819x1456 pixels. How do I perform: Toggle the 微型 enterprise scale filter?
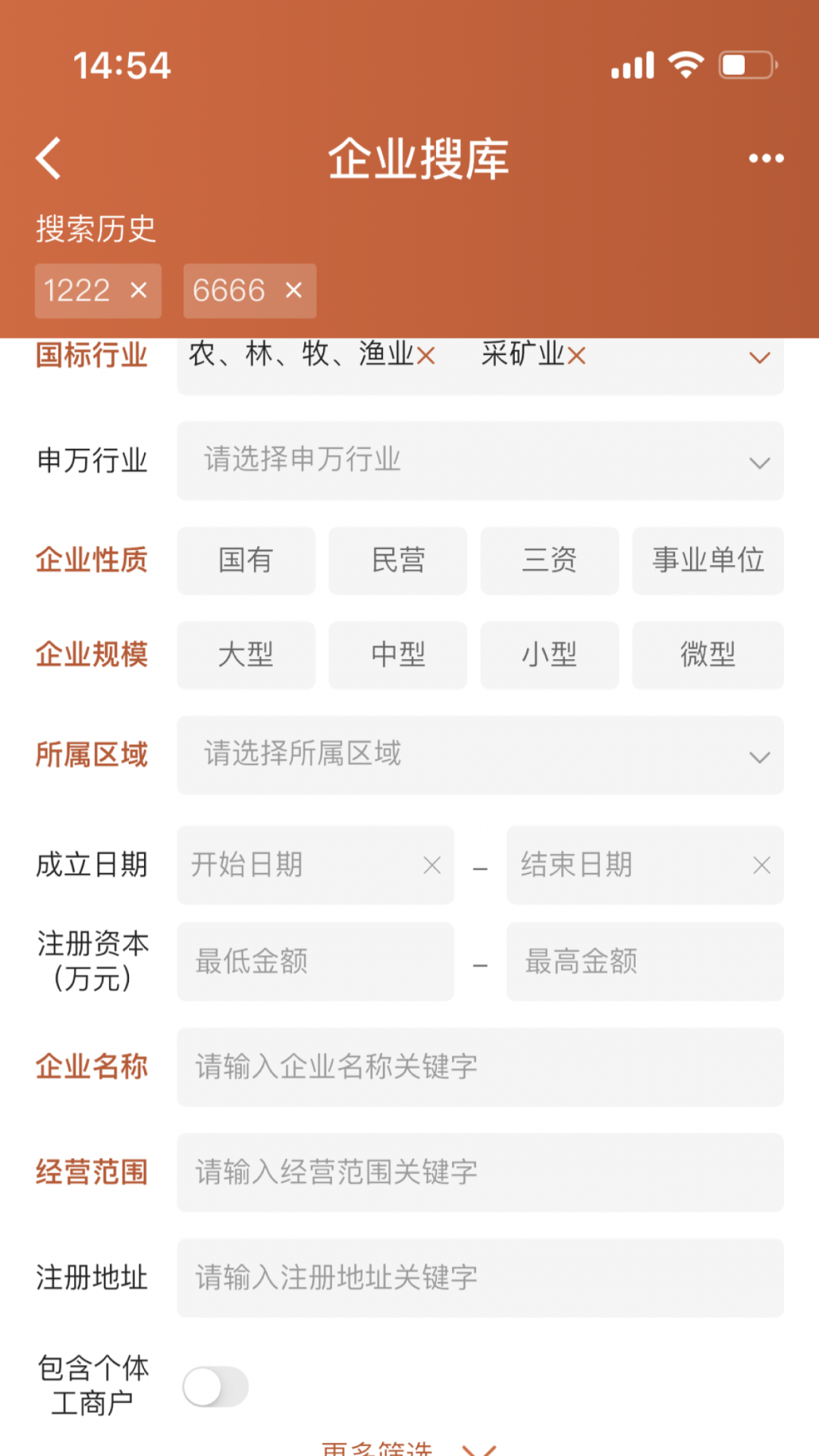coord(707,655)
